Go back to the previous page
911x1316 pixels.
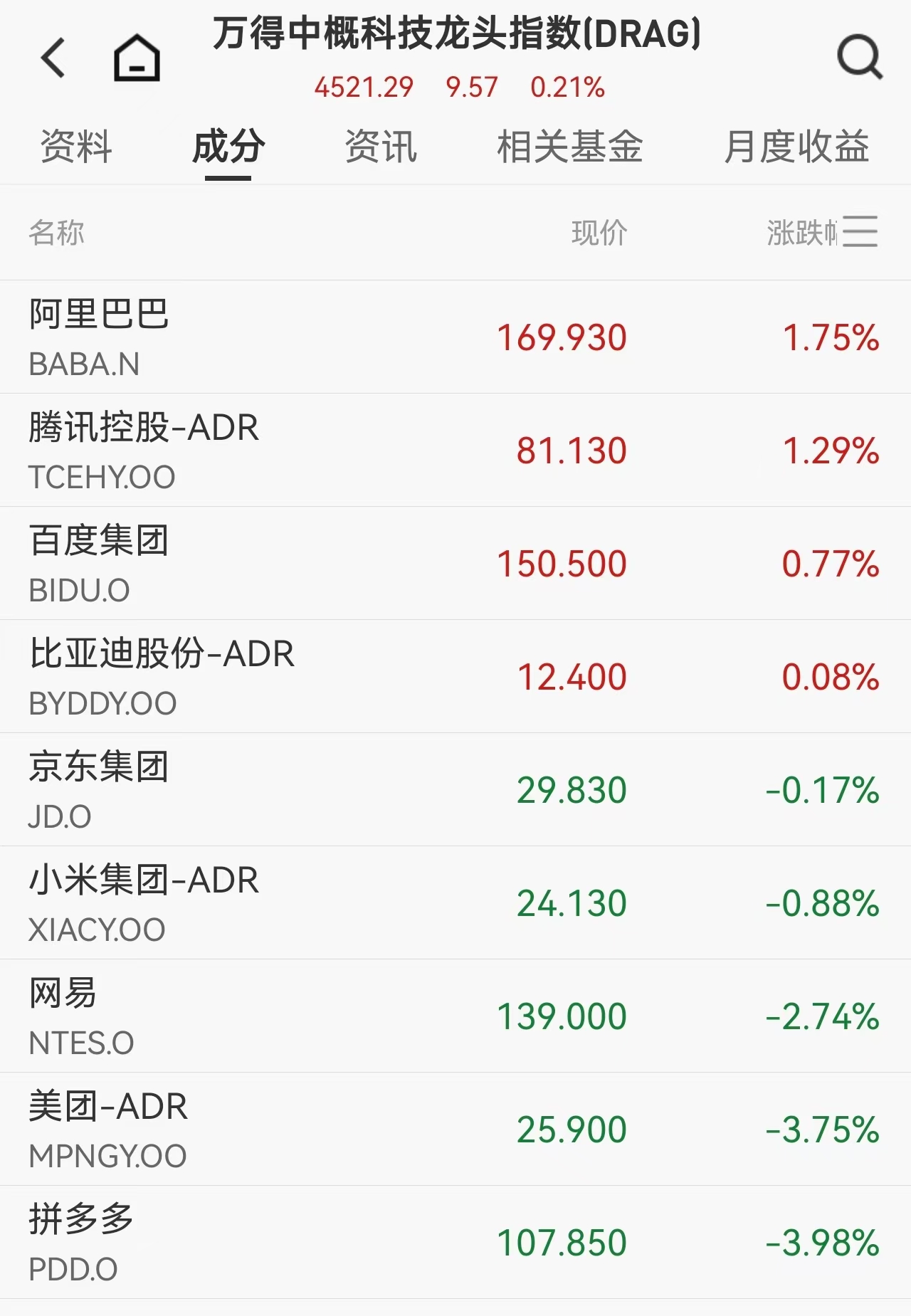[53, 58]
